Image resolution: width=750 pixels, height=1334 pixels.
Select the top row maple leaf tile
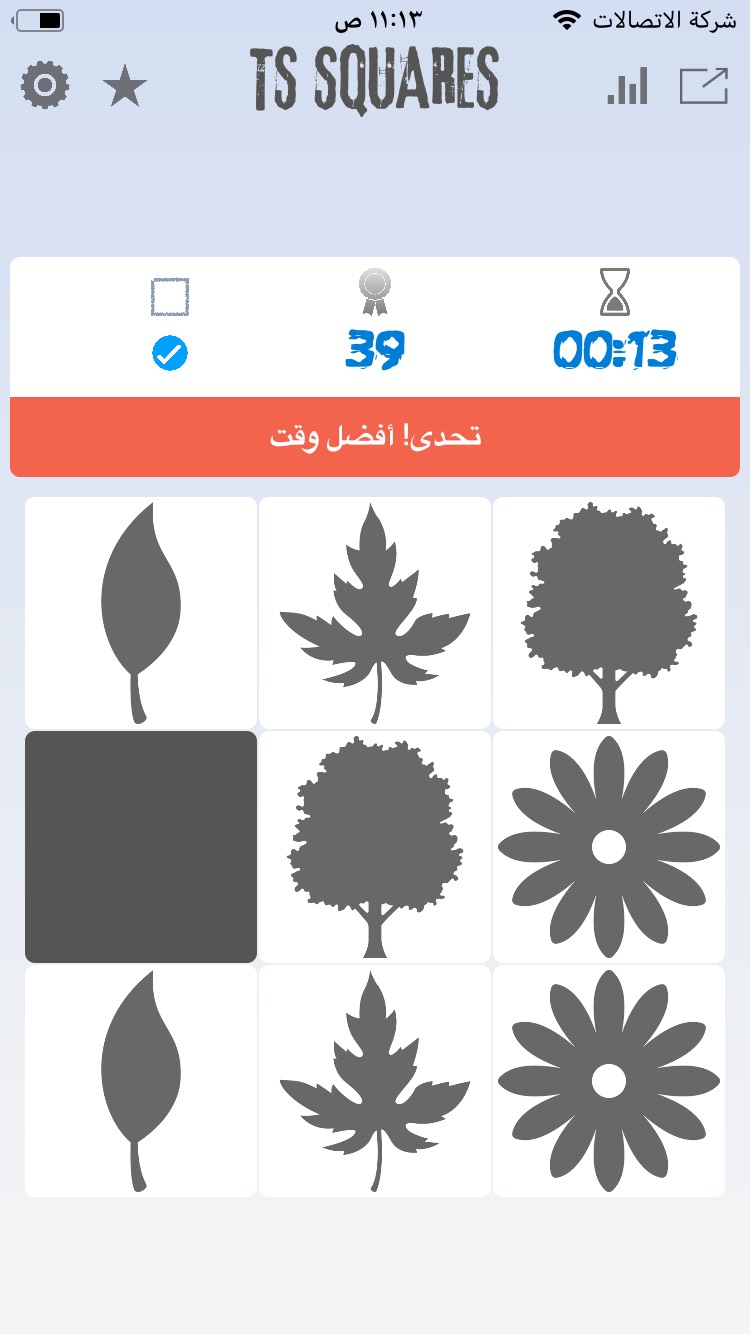[x=375, y=613]
